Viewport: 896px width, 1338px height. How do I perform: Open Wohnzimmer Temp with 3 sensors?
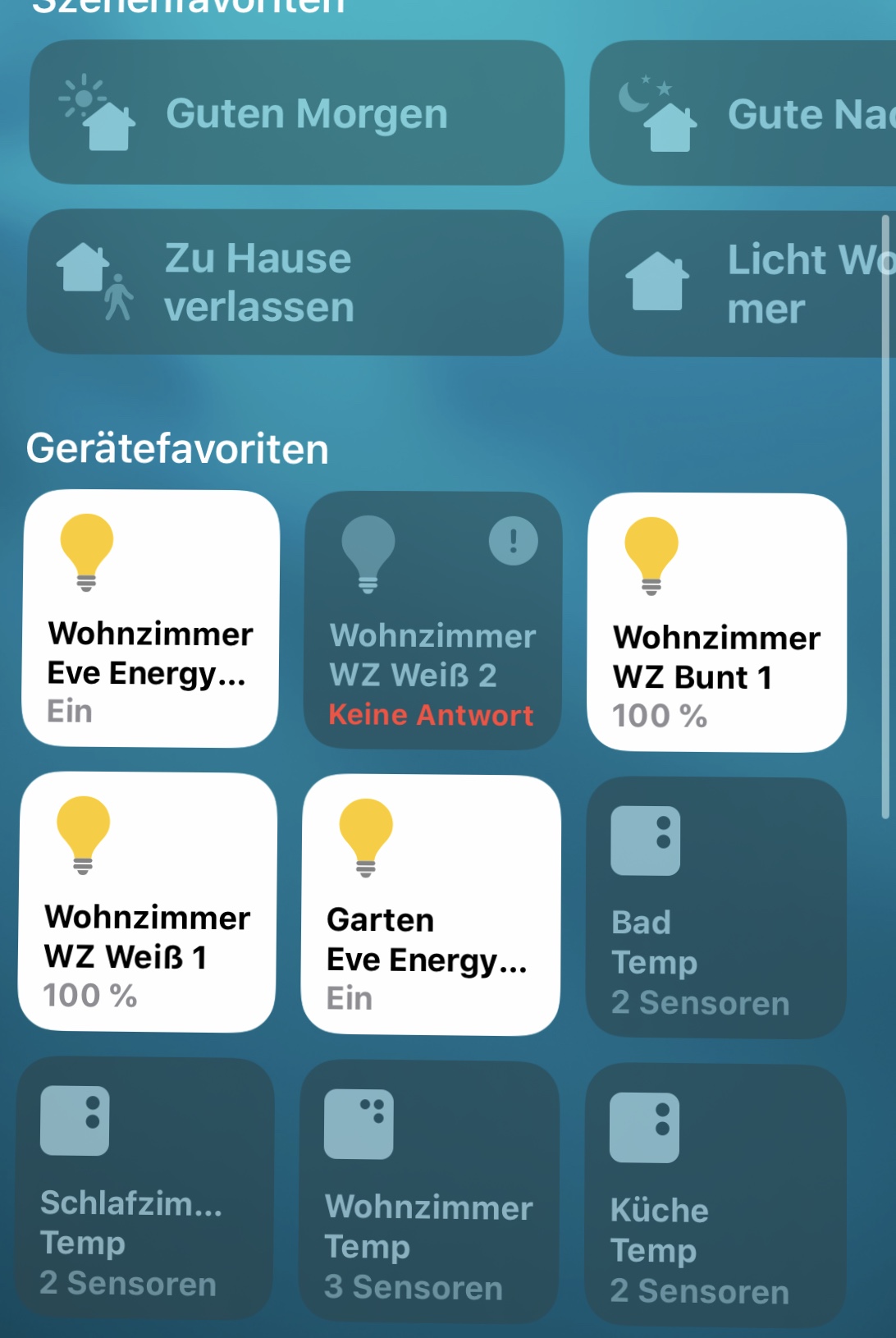[x=429, y=1190]
